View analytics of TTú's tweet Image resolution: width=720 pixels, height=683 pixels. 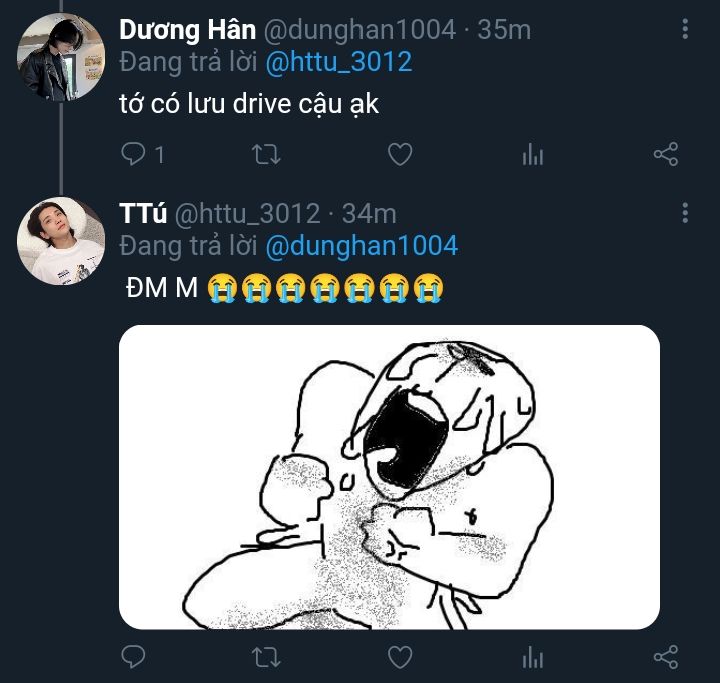click(x=533, y=657)
